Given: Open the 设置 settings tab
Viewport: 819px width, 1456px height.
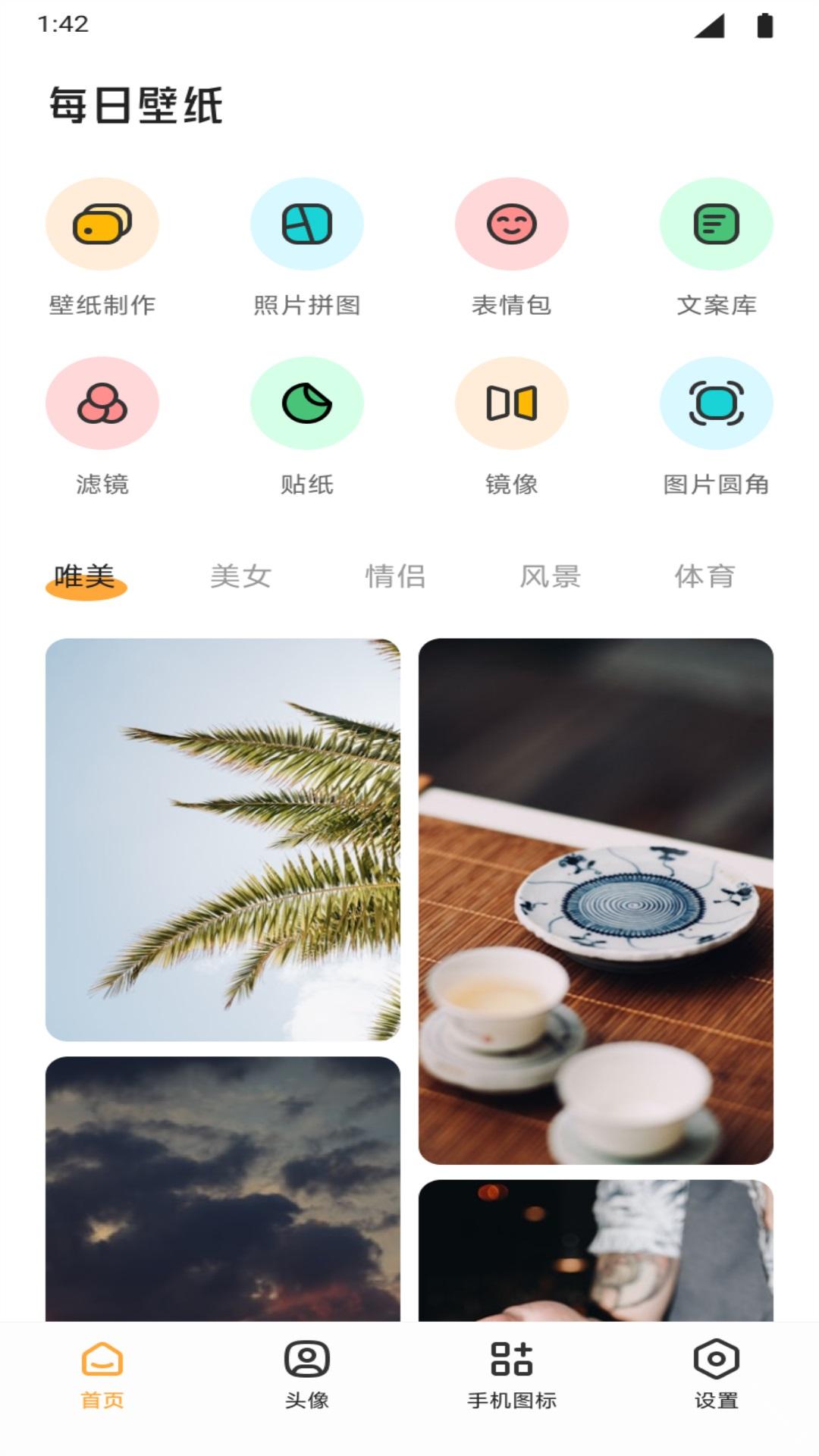Looking at the screenshot, I should (717, 1373).
